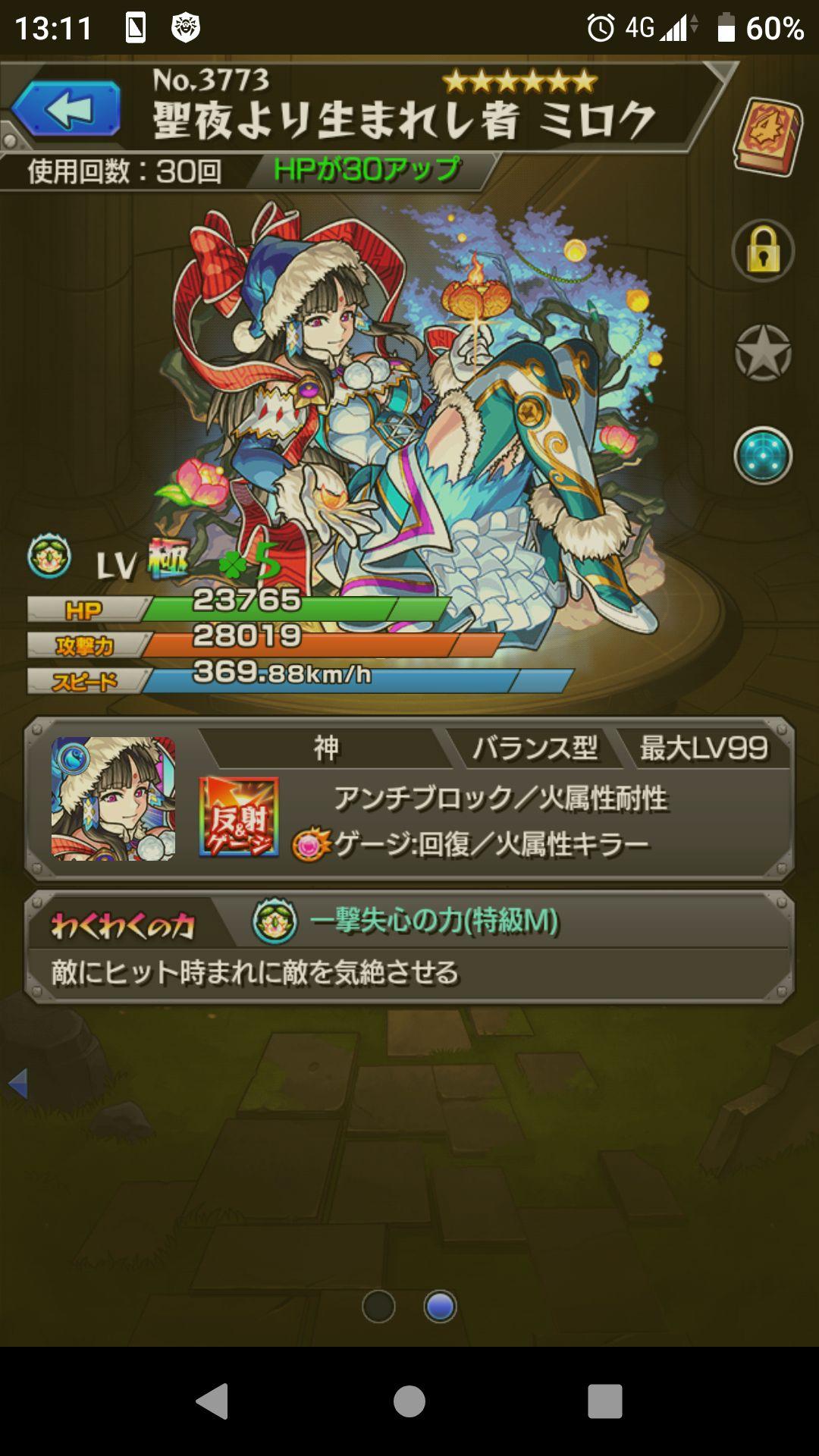Tap the system back button
Screen dimensions: 819x1456
212,1401
